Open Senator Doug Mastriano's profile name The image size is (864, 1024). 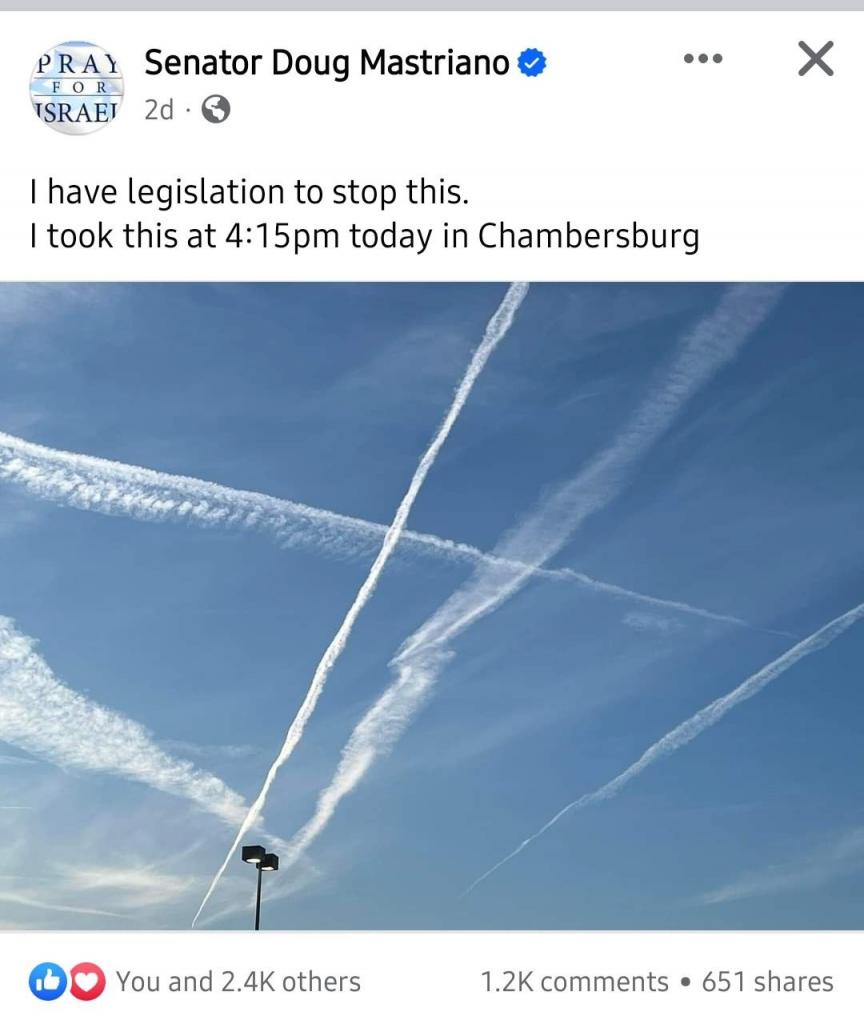[x=328, y=64]
